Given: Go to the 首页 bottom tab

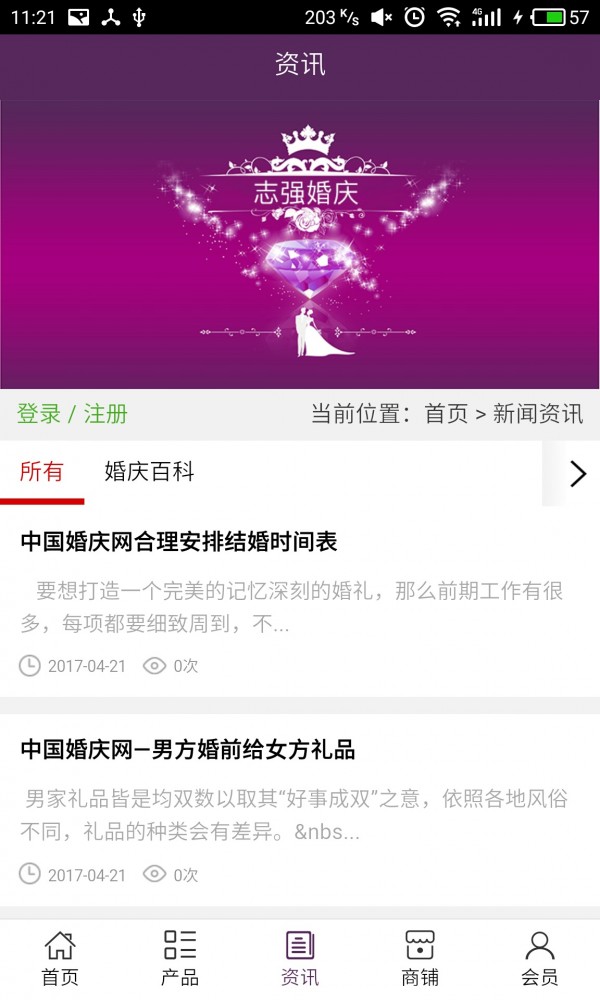Looking at the screenshot, I should (60, 958).
